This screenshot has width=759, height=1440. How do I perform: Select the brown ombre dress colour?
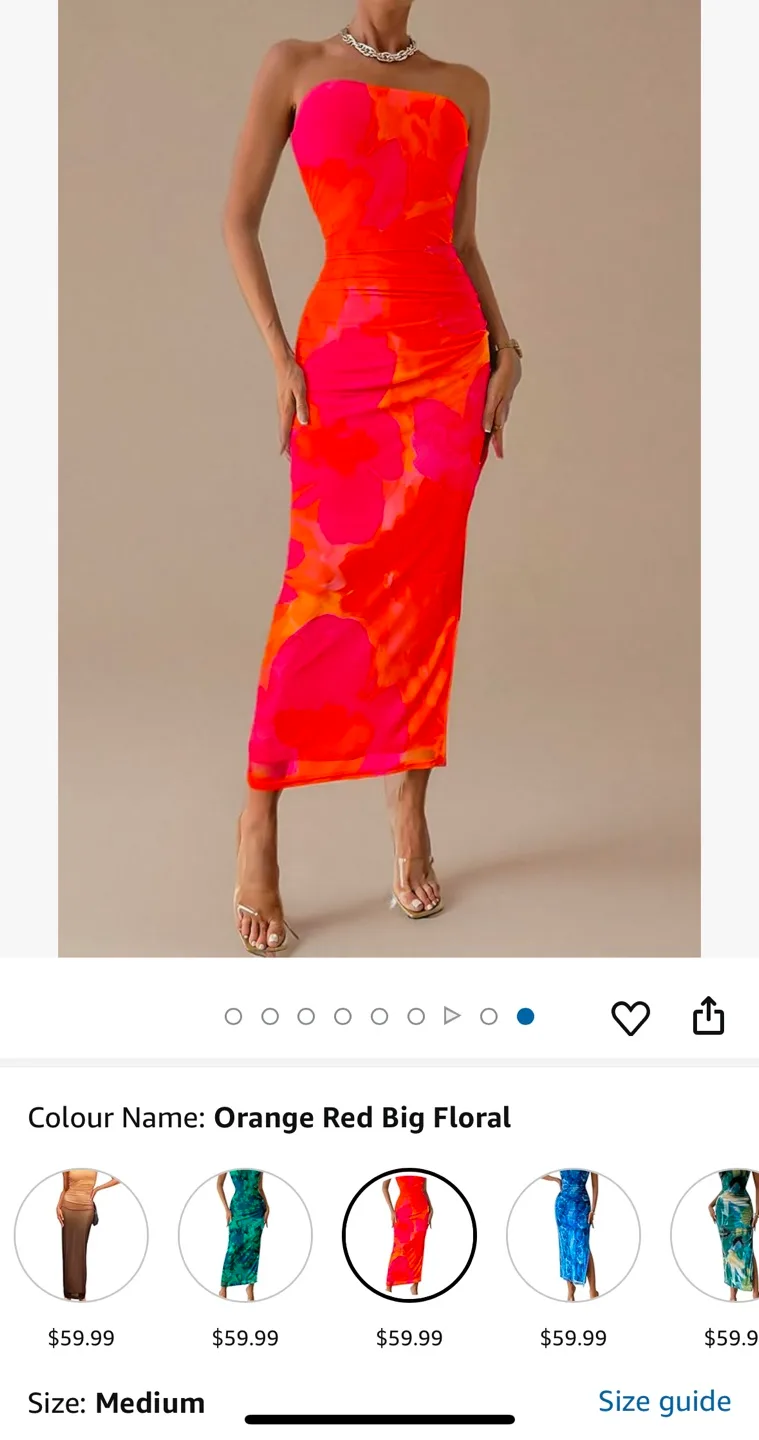coord(81,1236)
